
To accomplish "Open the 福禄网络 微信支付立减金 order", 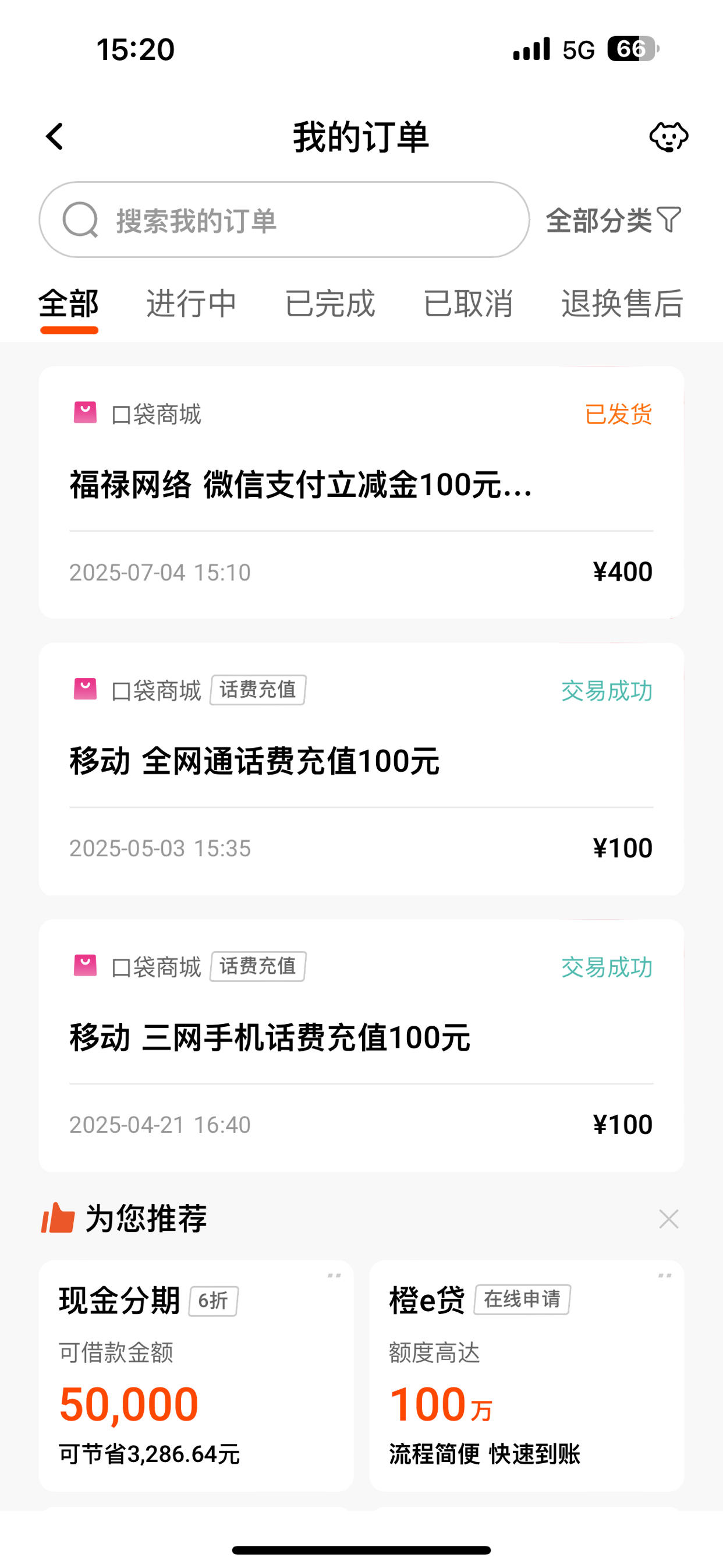I will coord(361,492).
